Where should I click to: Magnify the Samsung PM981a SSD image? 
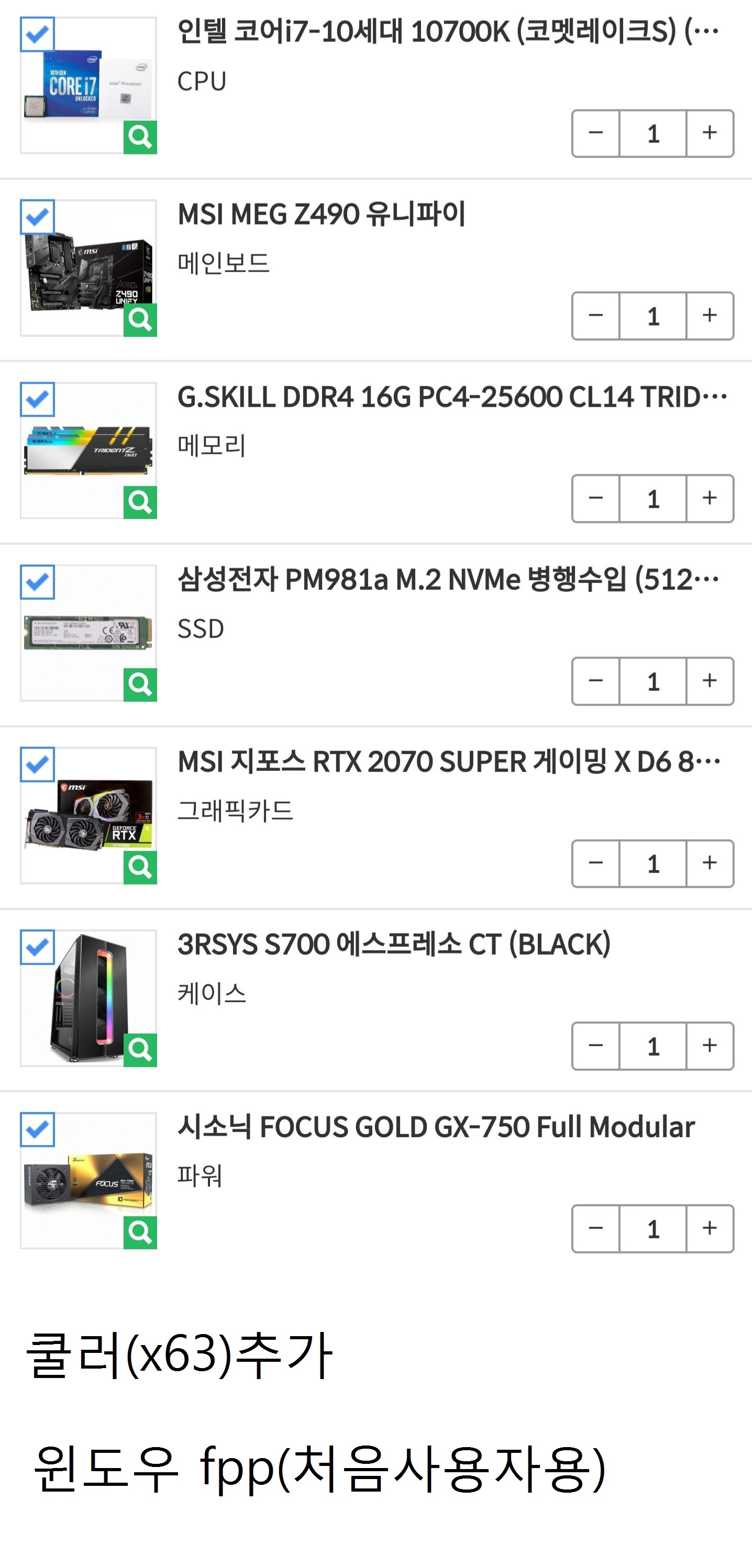point(140,685)
